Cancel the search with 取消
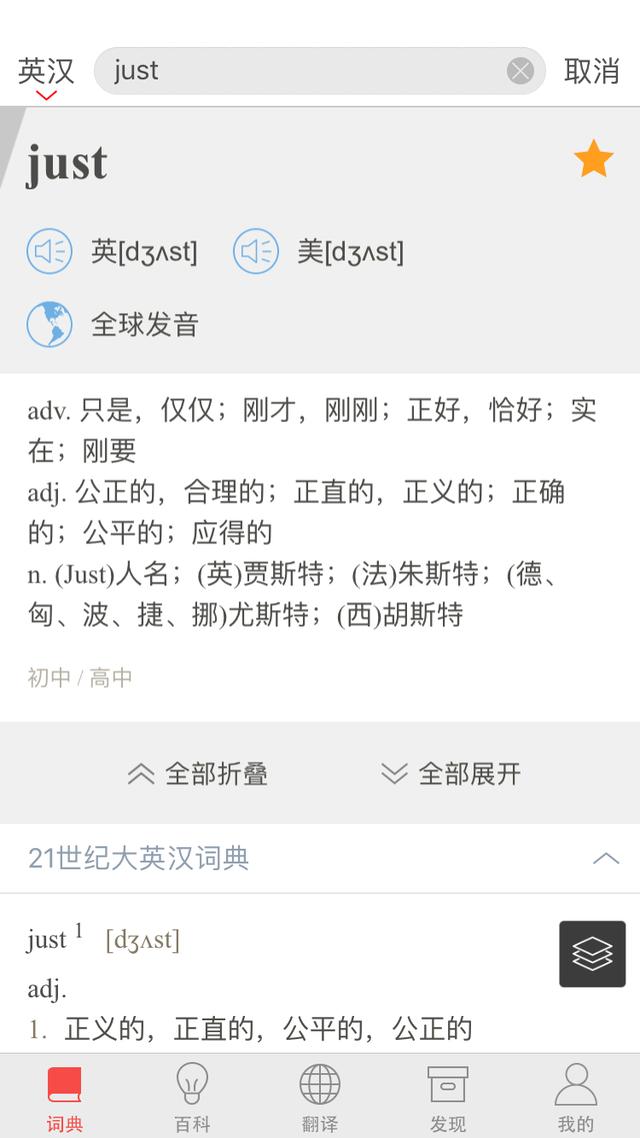The height and width of the screenshot is (1138, 640). [591, 71]
